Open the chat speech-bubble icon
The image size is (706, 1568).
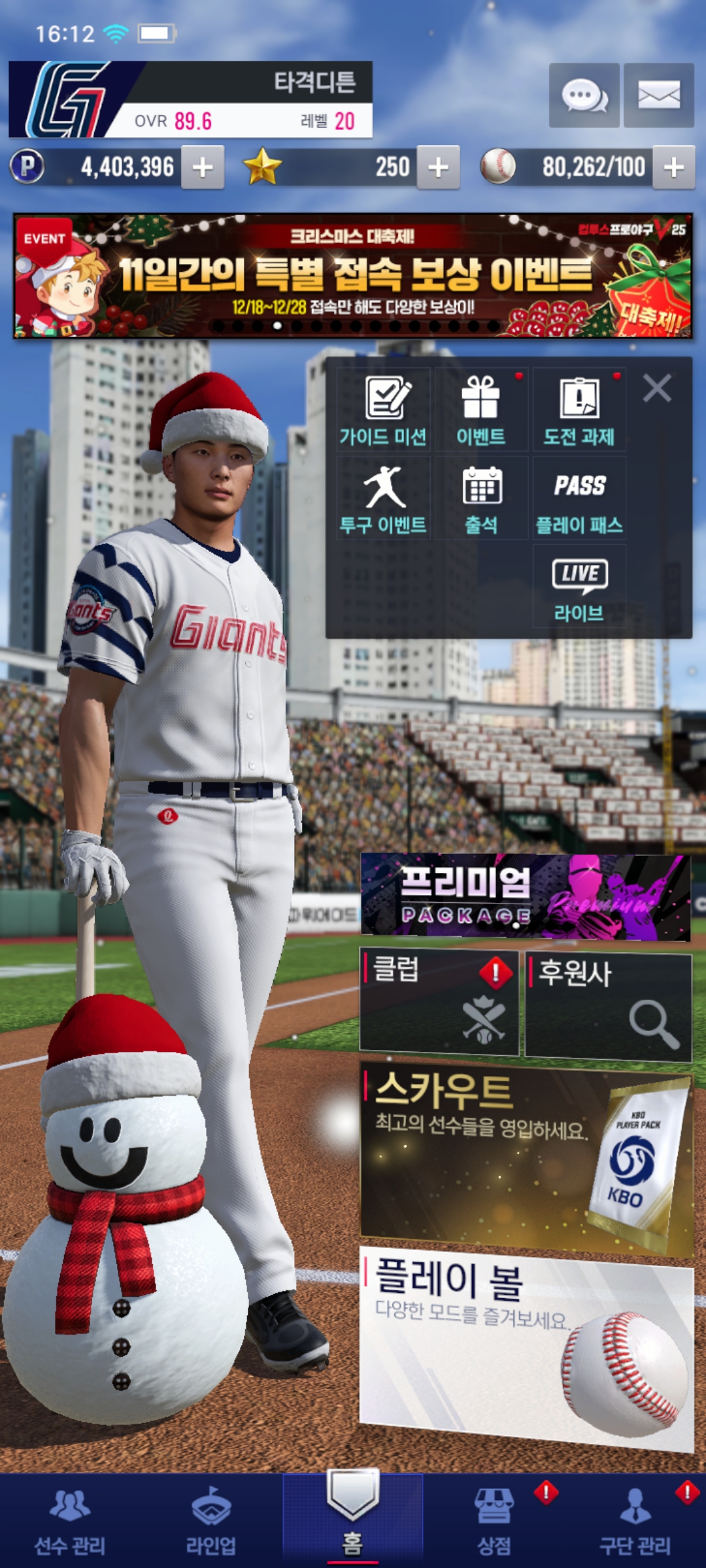(x=584, y=96)
